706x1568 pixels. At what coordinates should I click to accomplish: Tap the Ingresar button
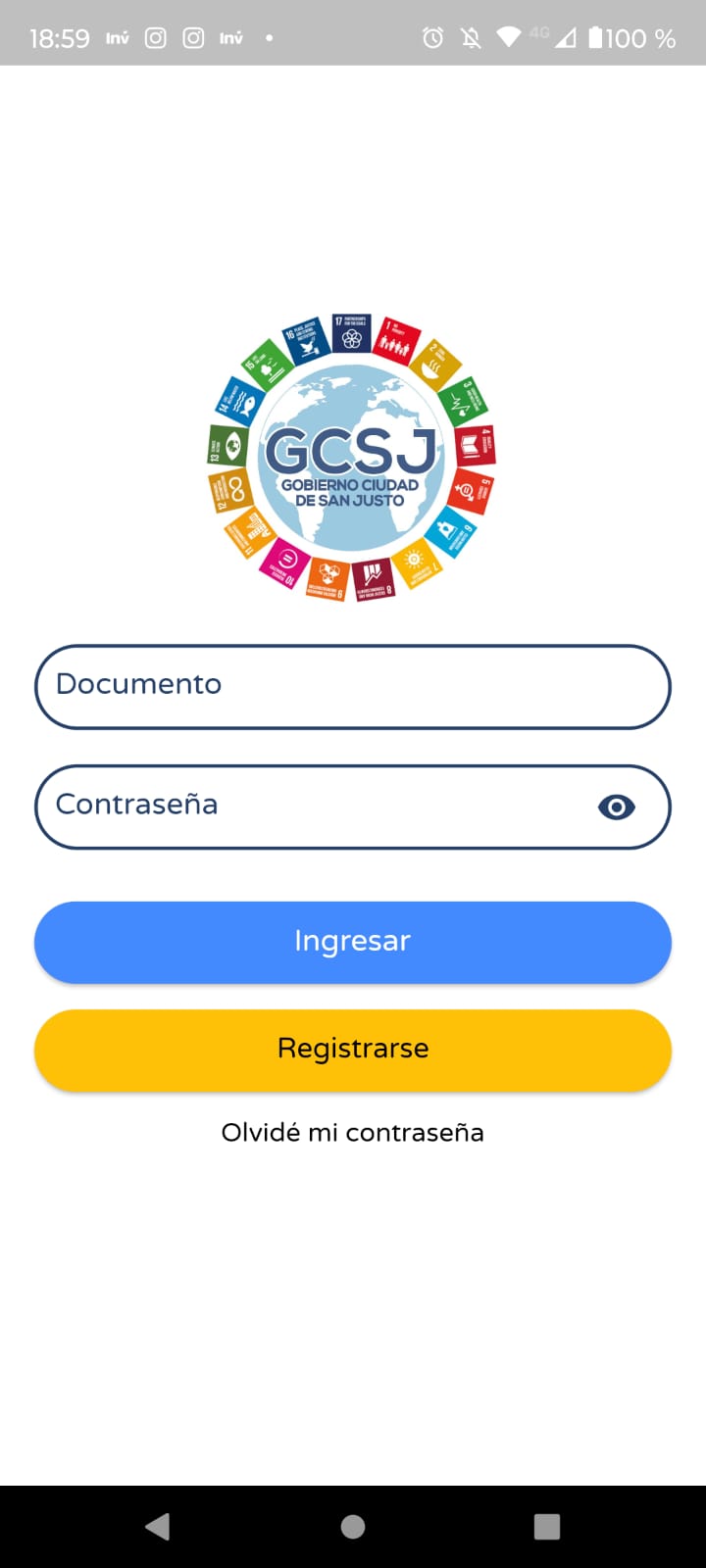(x=353, y=942)
